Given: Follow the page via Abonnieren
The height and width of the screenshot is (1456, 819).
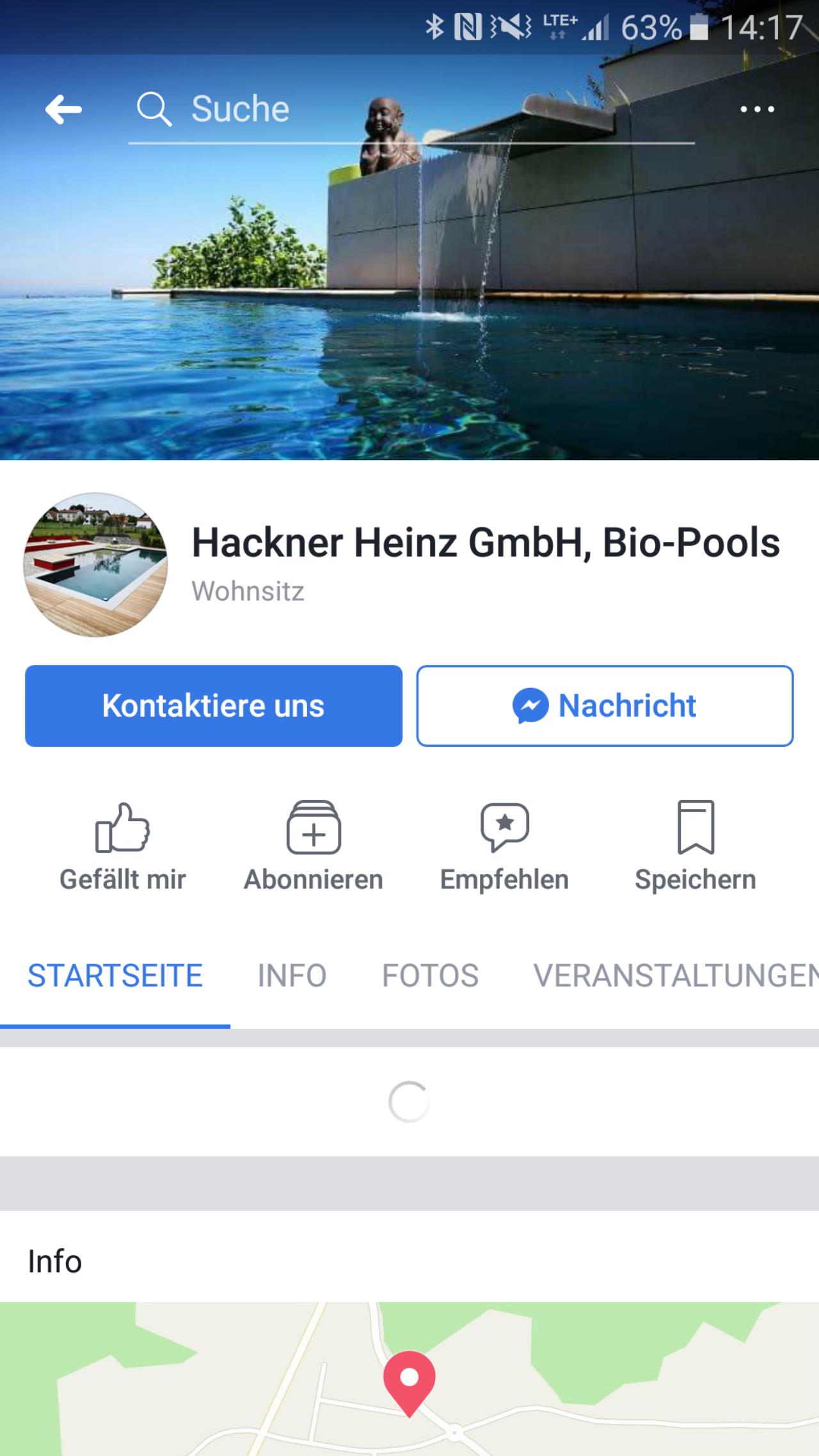Looking at the screenshot, I should pos(314,846).
